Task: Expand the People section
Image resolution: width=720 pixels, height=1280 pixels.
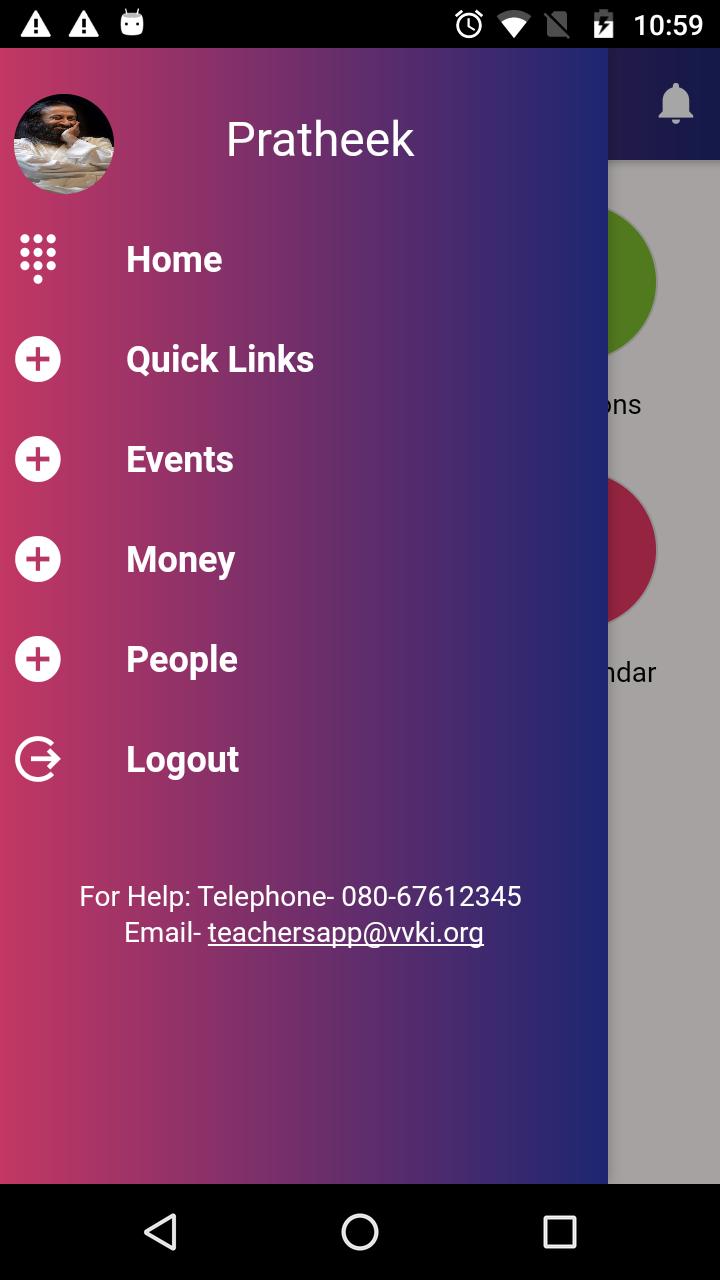Action: tap(181, 659)
